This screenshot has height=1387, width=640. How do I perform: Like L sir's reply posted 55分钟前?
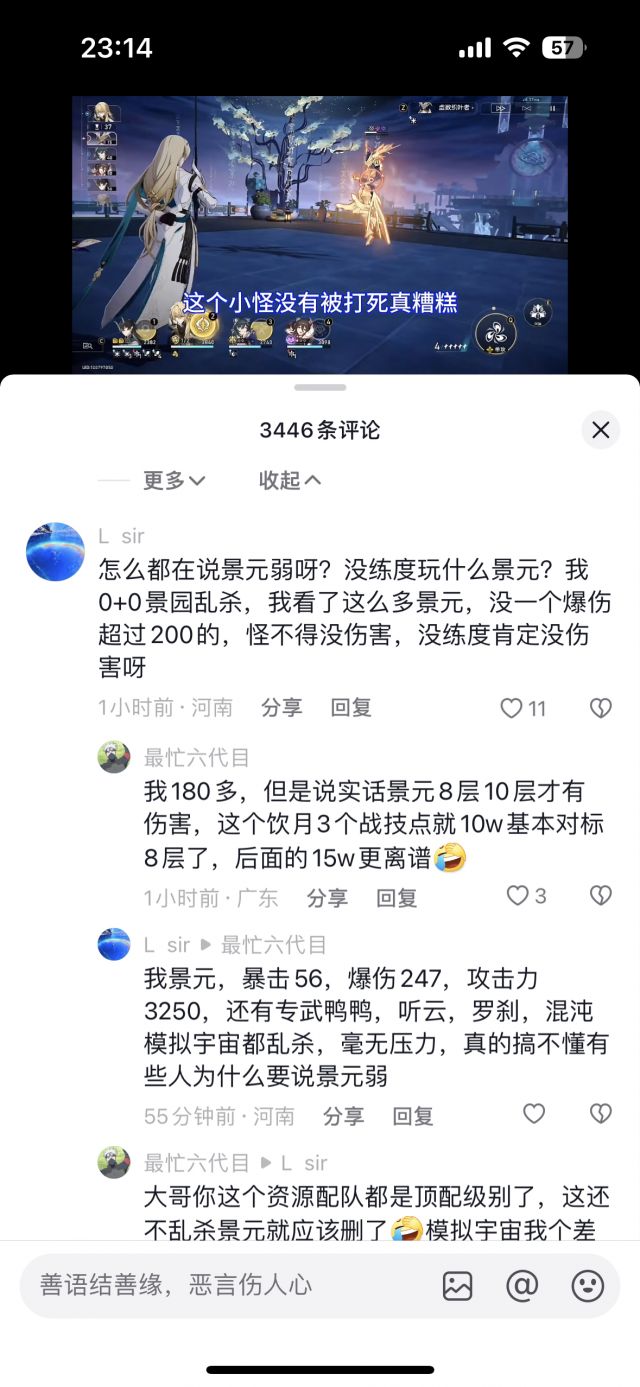(x=534, y=1114)
